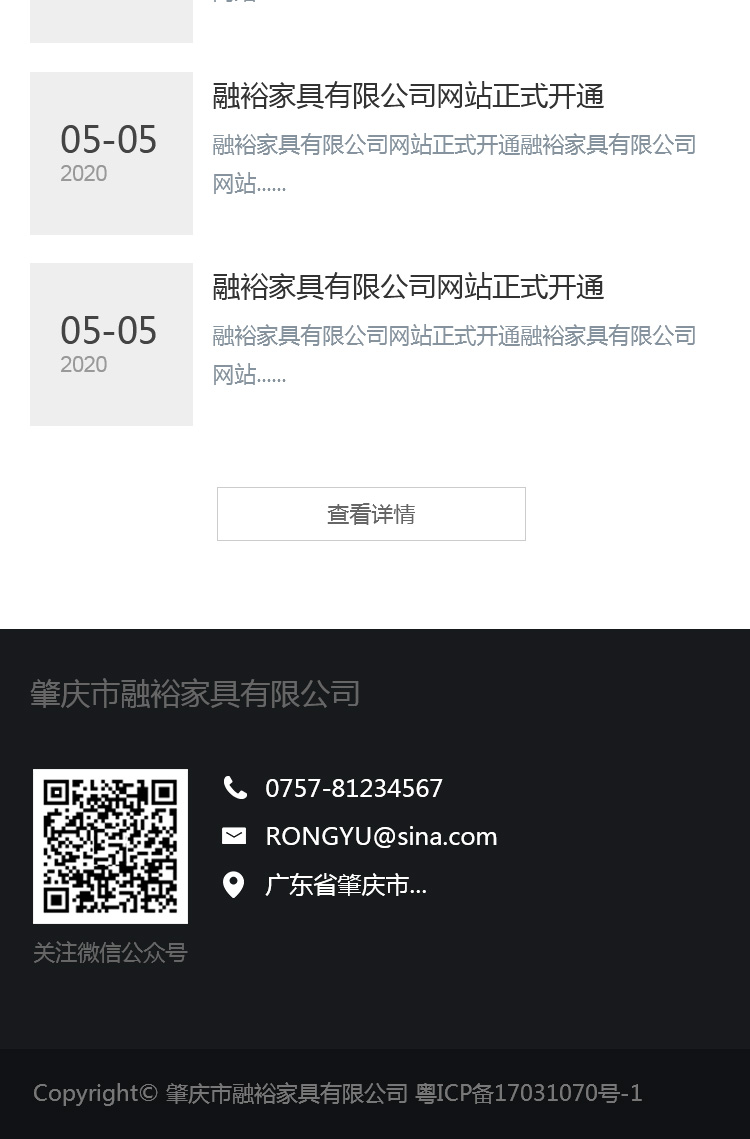Image resolution: width=750 pixels, height=1139 pixels.
Task: Call the phone number 0757-81234567
Action: click(x=353, y=788)
